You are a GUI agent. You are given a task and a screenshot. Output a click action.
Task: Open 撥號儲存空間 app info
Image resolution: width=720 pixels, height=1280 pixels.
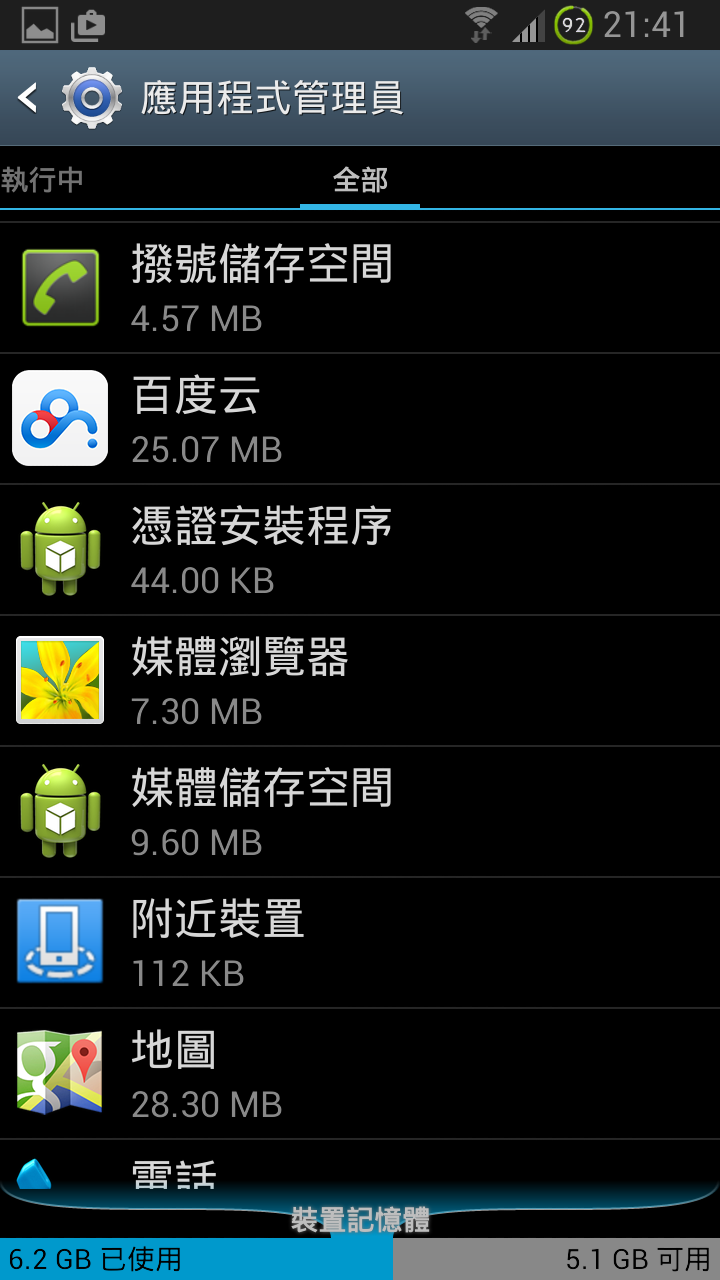click(x=360, y=288)
